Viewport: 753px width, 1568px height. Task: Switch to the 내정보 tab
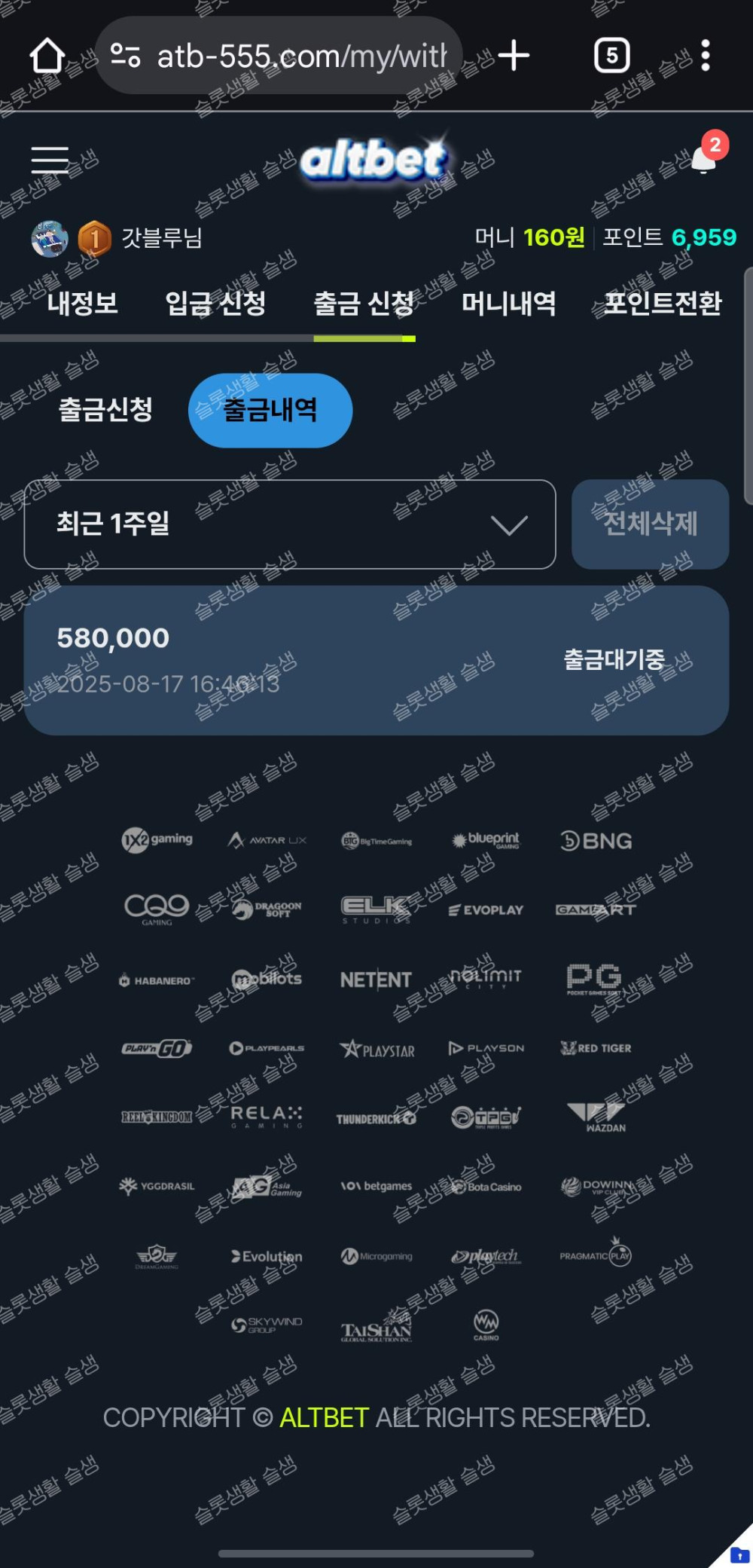tap(82, 304)
